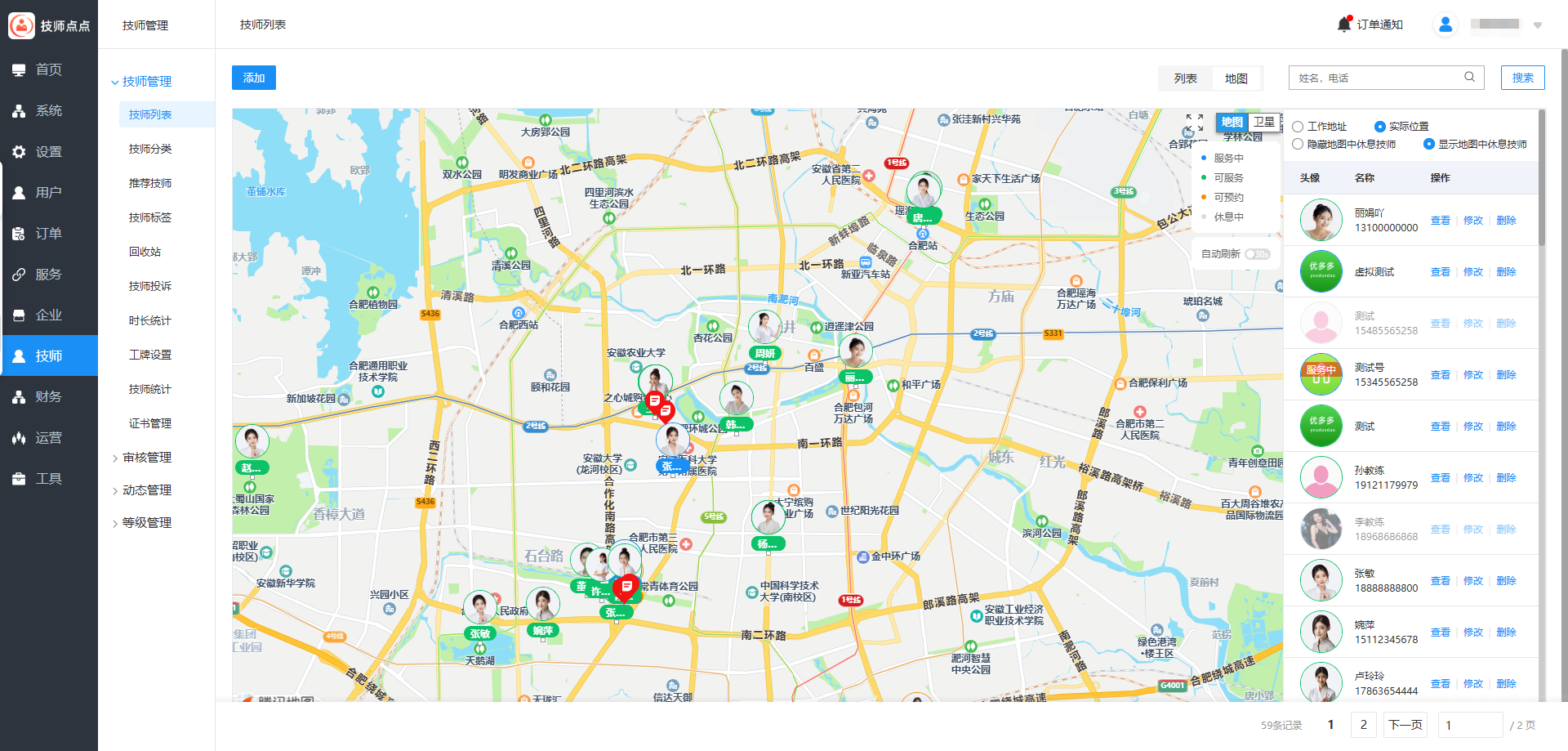
Task: View details for 丽娟吖
Action: coord(1440,221)
